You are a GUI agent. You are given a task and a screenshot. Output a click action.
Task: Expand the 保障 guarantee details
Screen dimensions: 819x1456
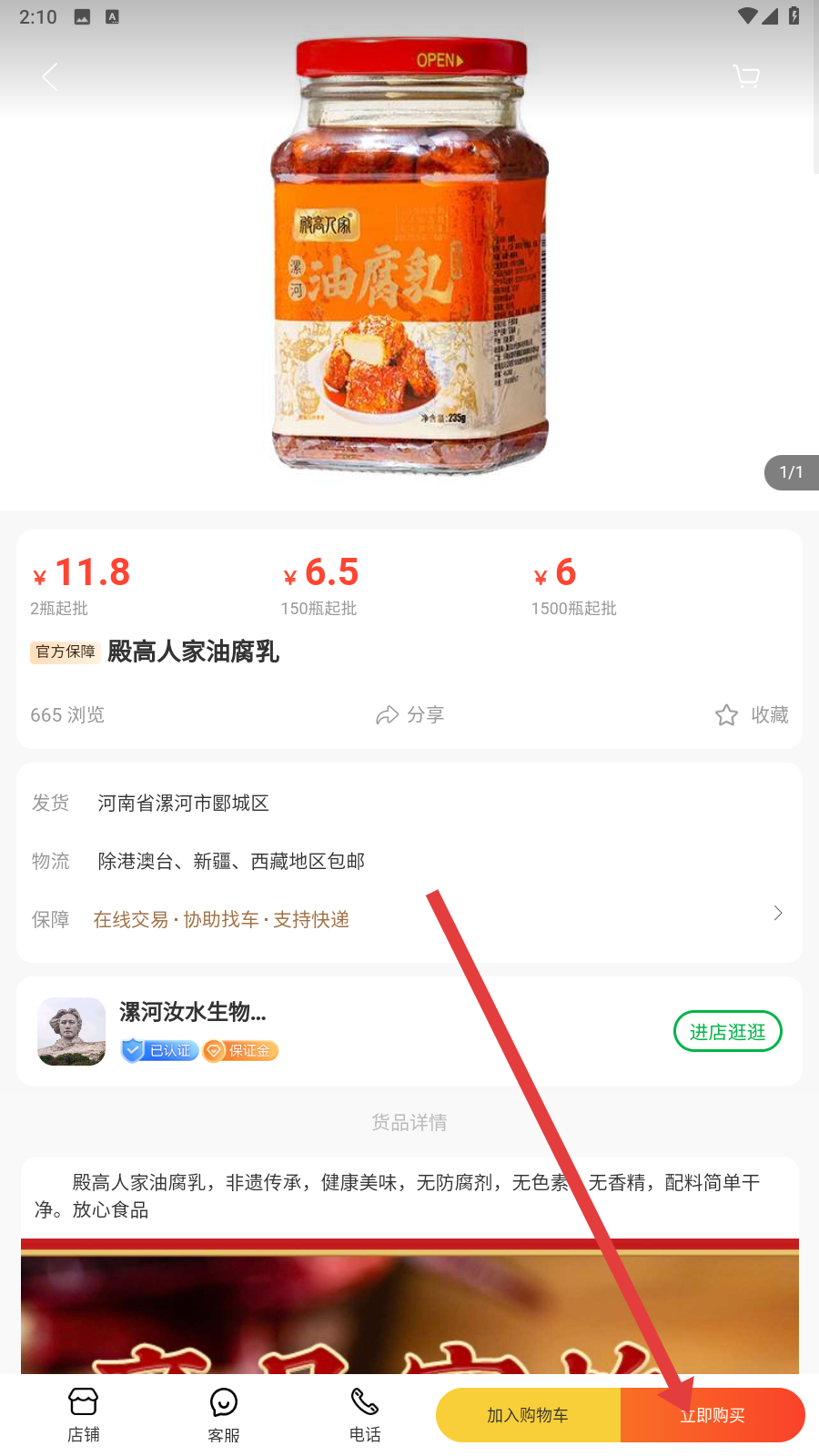(x=777, y=914)
